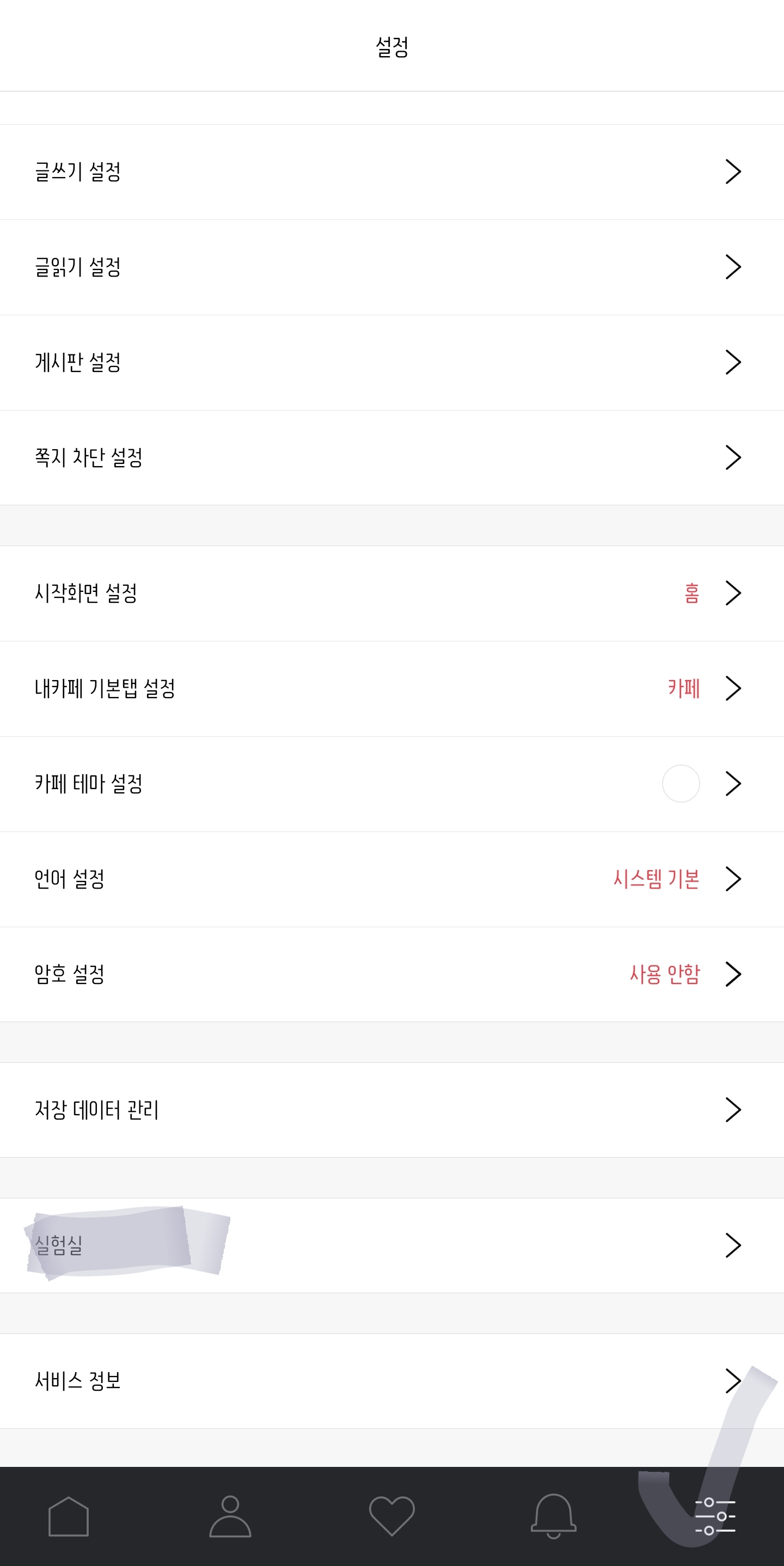Open 저장 데이터 관리

[x=392, y=1110]
